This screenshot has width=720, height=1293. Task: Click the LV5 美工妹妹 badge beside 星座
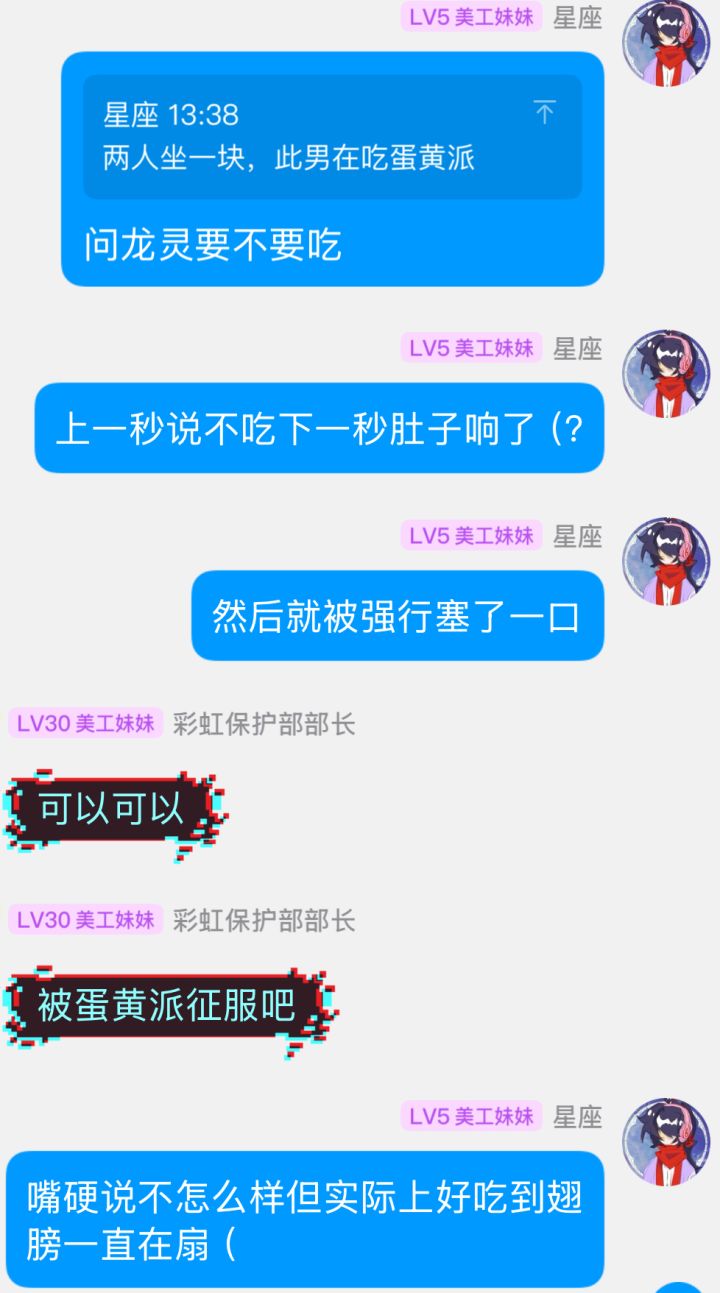tap(470, 16)
